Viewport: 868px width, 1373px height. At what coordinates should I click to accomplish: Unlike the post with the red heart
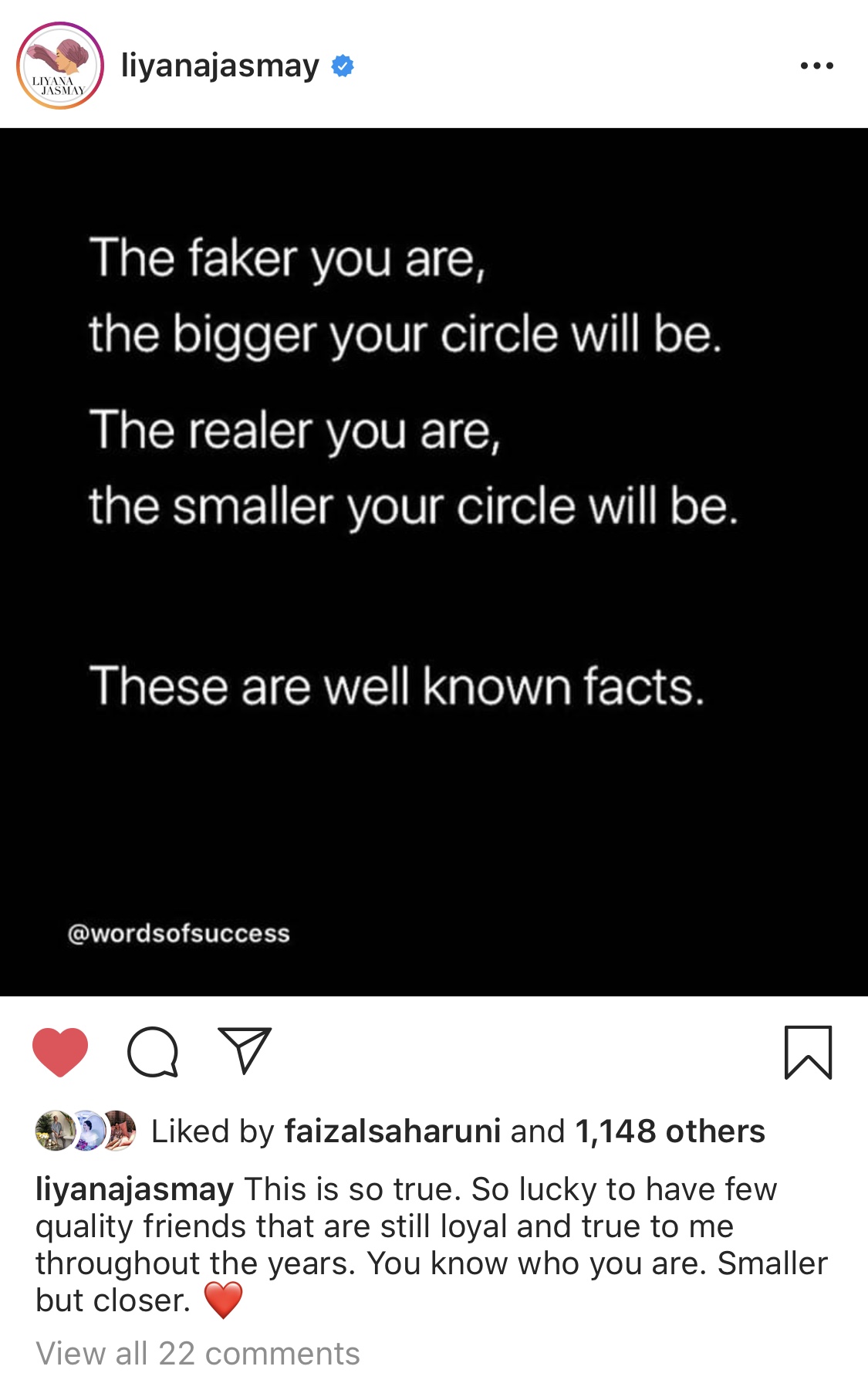(x=60, y=1052)
